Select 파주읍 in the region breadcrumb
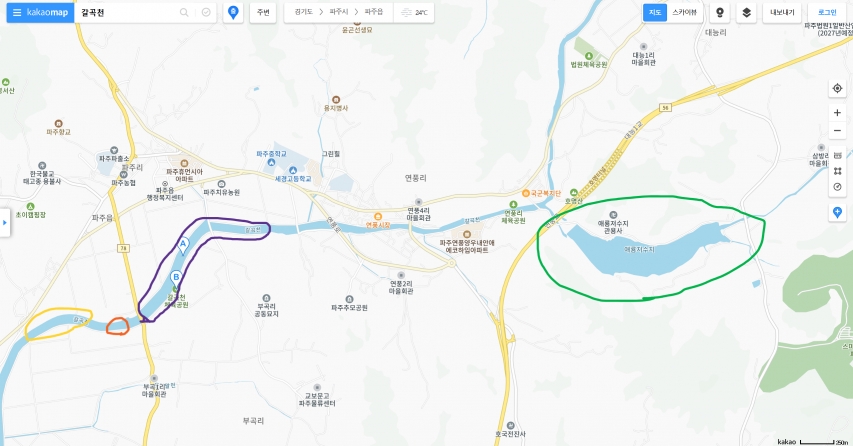This screenshot has height=446, width=853. pos(373,13)
